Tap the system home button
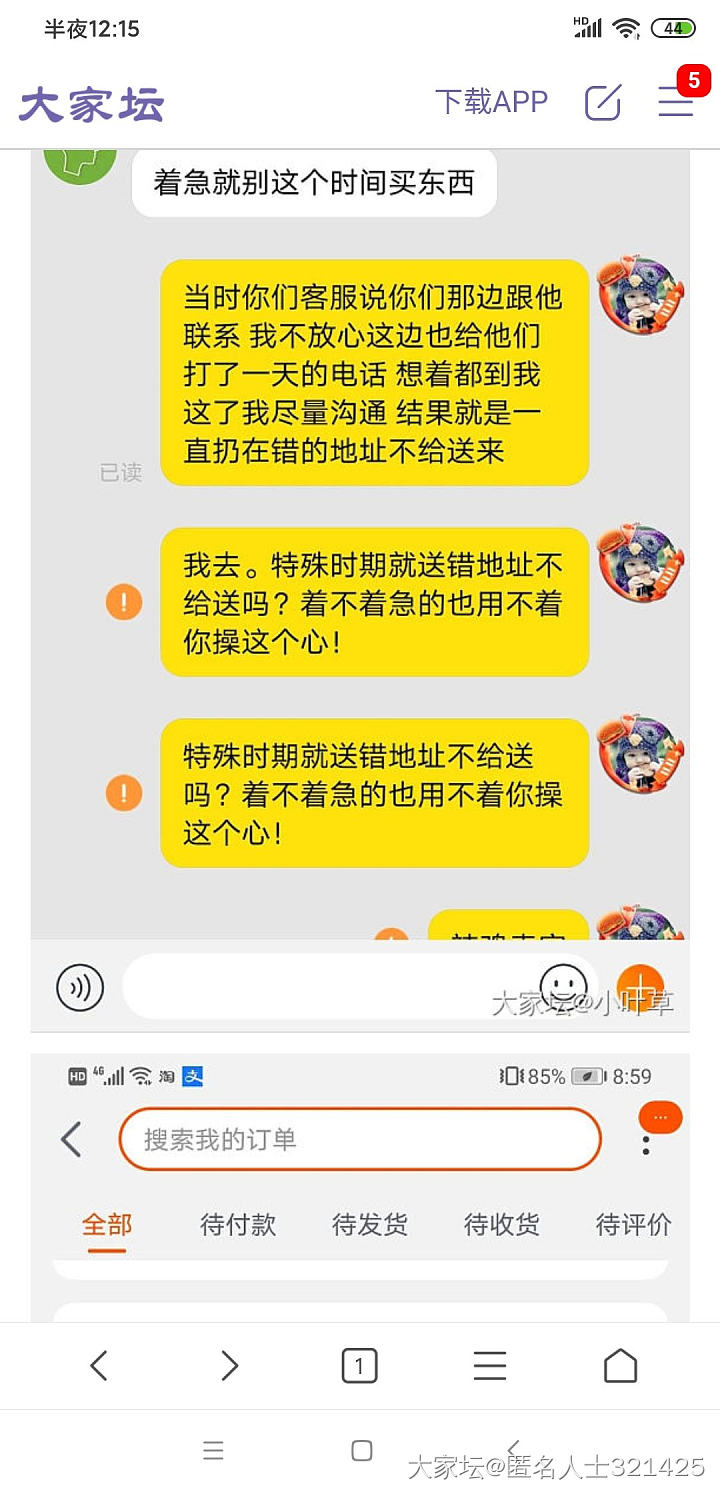720x1496 pixels. 362,1450
